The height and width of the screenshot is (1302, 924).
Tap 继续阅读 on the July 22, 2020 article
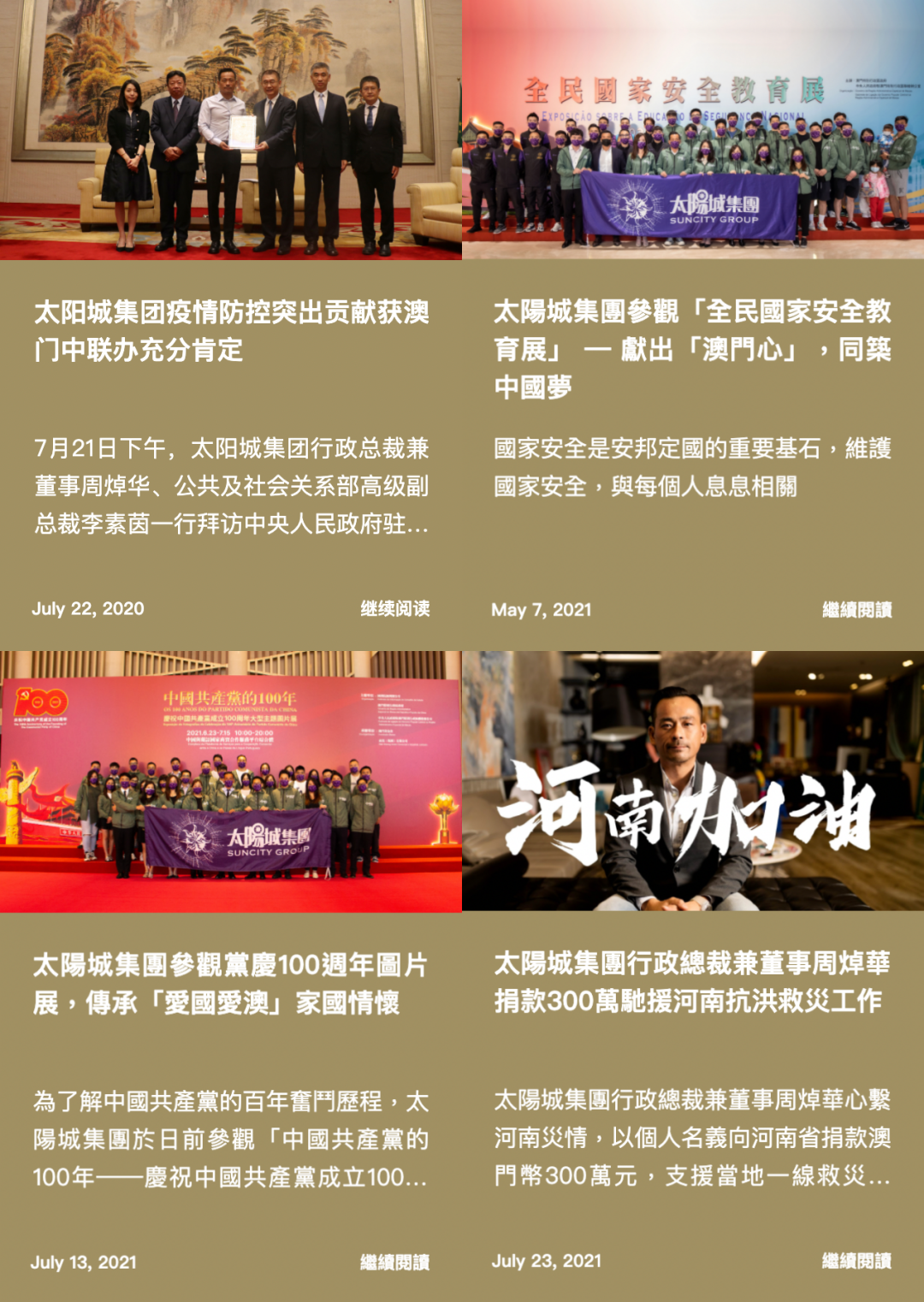click(x=394, y=608)
